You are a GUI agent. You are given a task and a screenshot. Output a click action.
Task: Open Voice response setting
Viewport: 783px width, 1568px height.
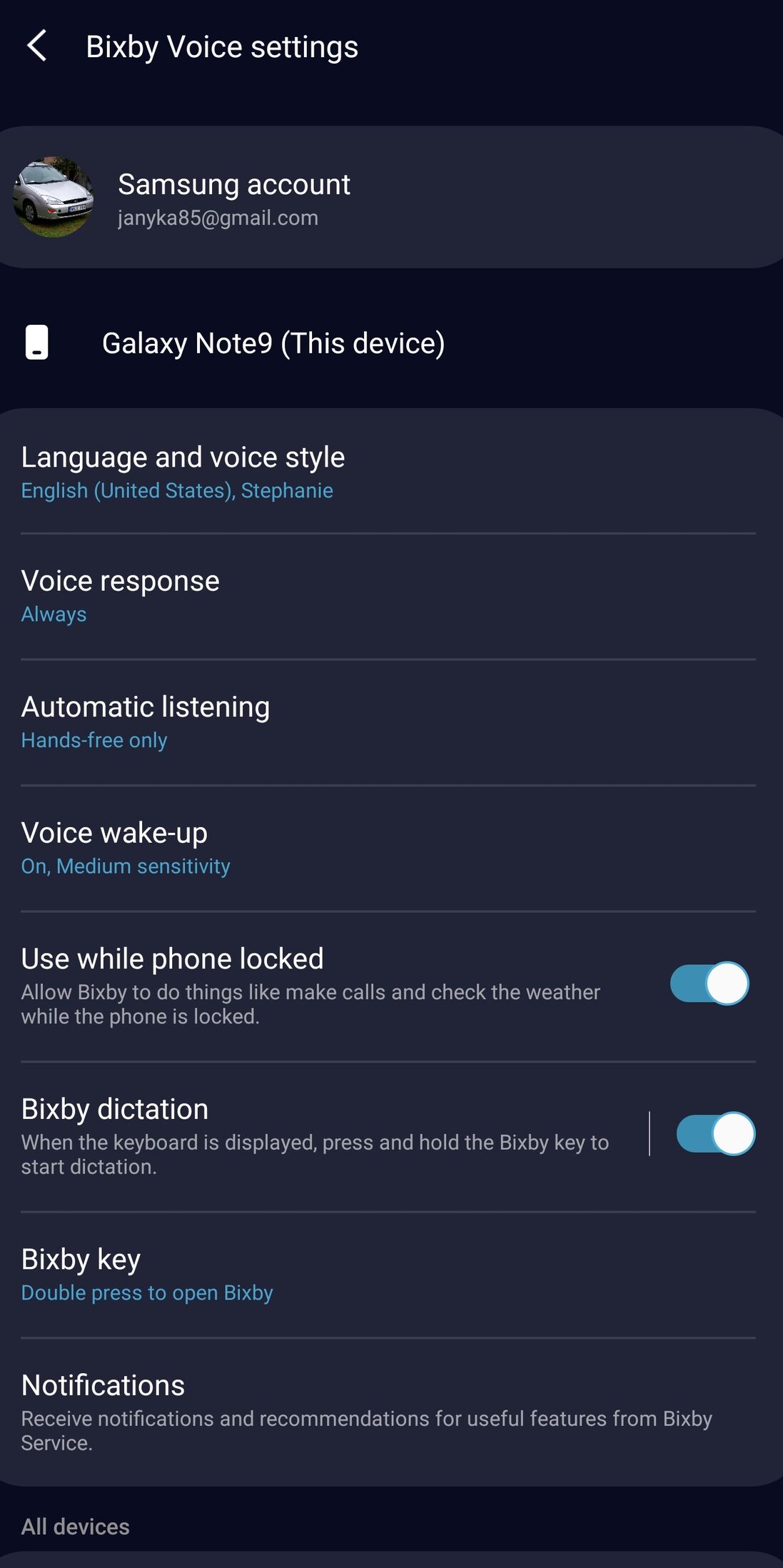[391, 597]
